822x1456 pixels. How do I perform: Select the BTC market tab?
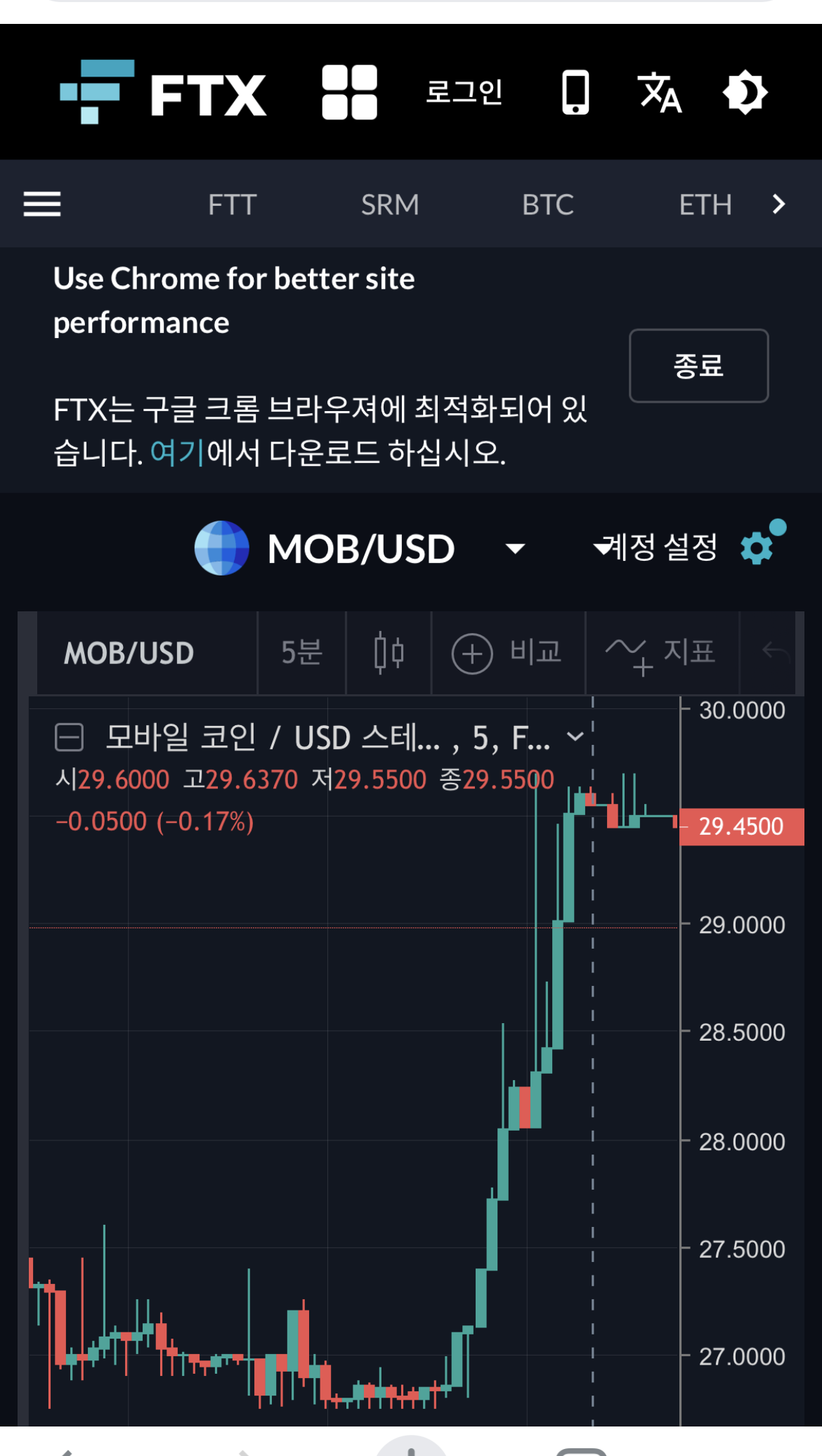[x=548, y=204]
